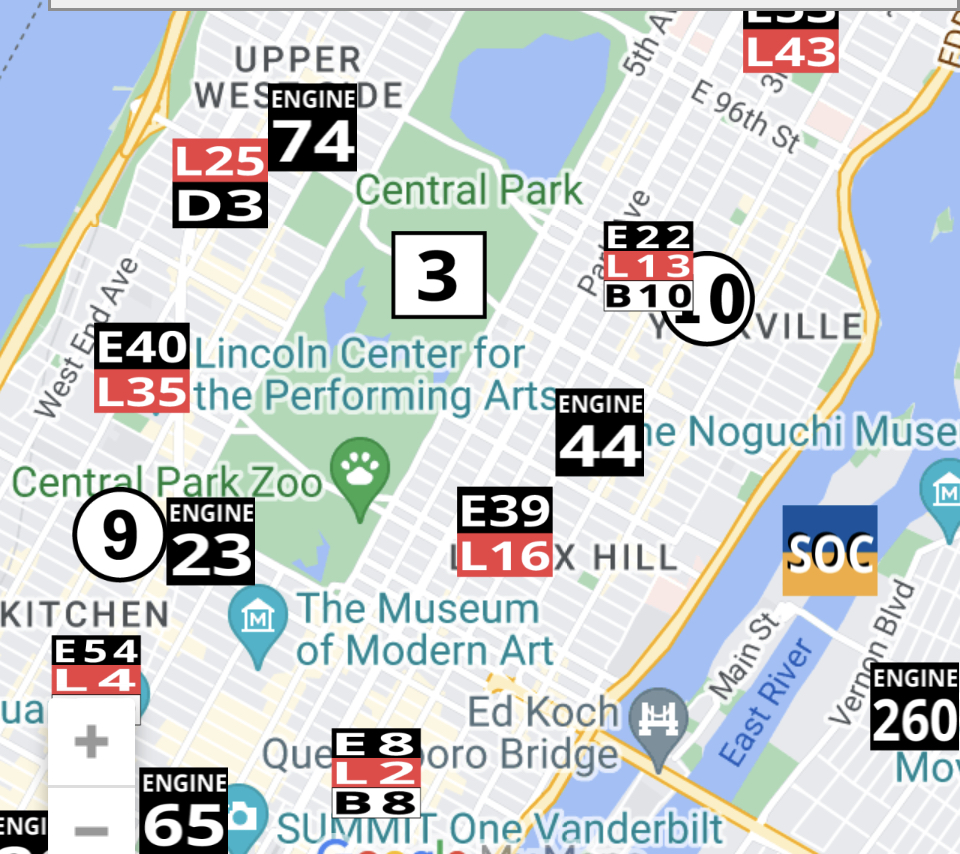Tap the circle marker numbered 9
This screenshot has height=854, width=960.
(119, 535)
